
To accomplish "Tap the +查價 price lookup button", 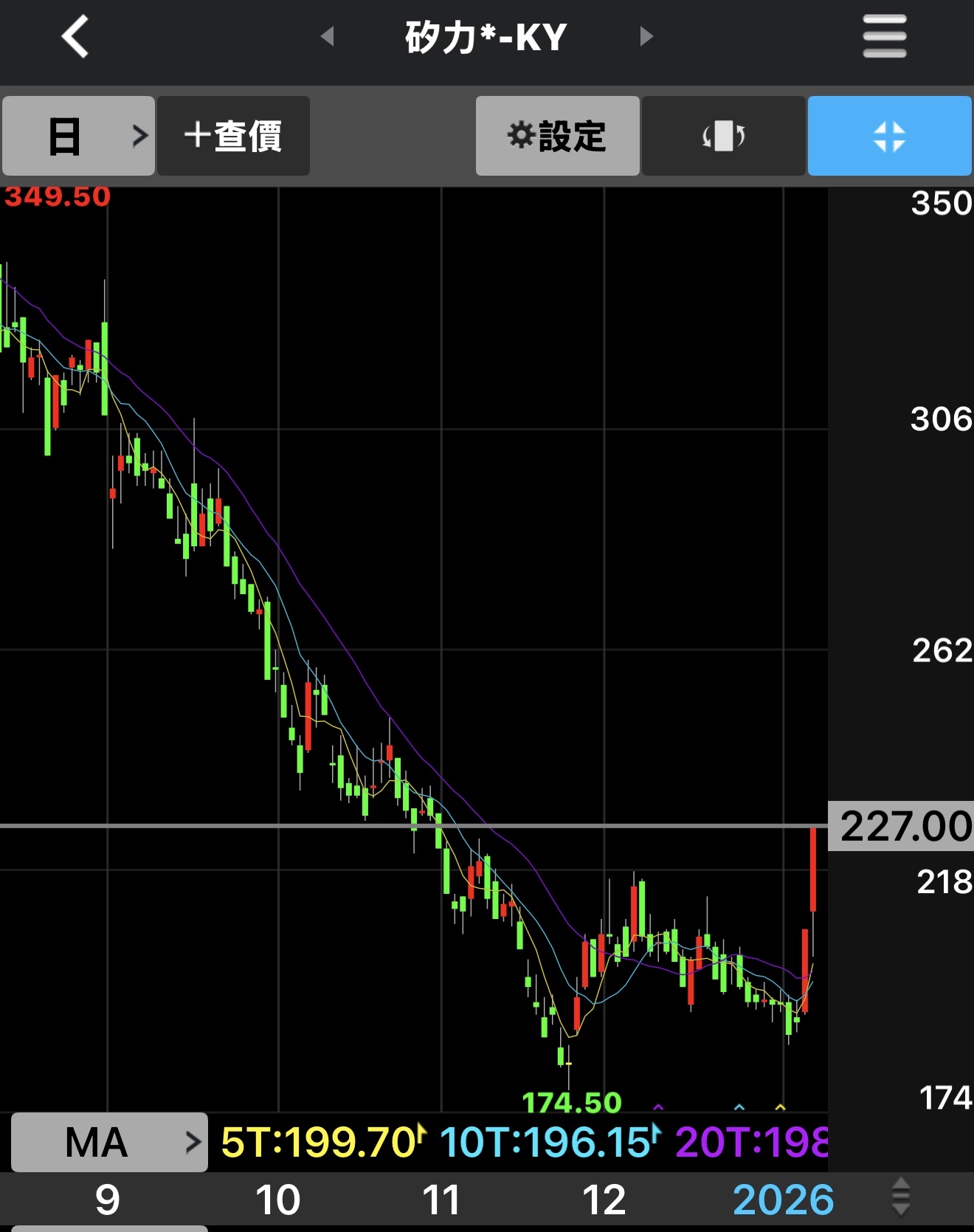I will click(x=233, y=136).
